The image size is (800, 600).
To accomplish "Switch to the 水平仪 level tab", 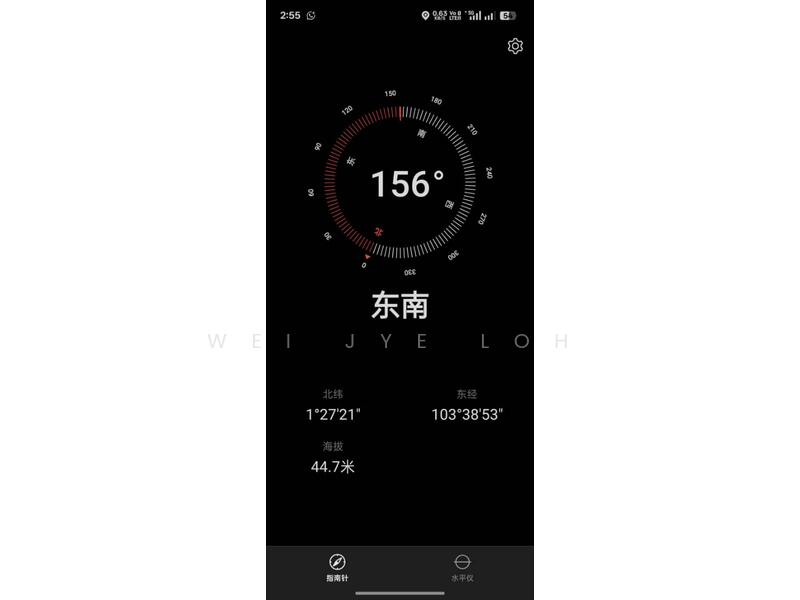I will click(x=462, y=567).
